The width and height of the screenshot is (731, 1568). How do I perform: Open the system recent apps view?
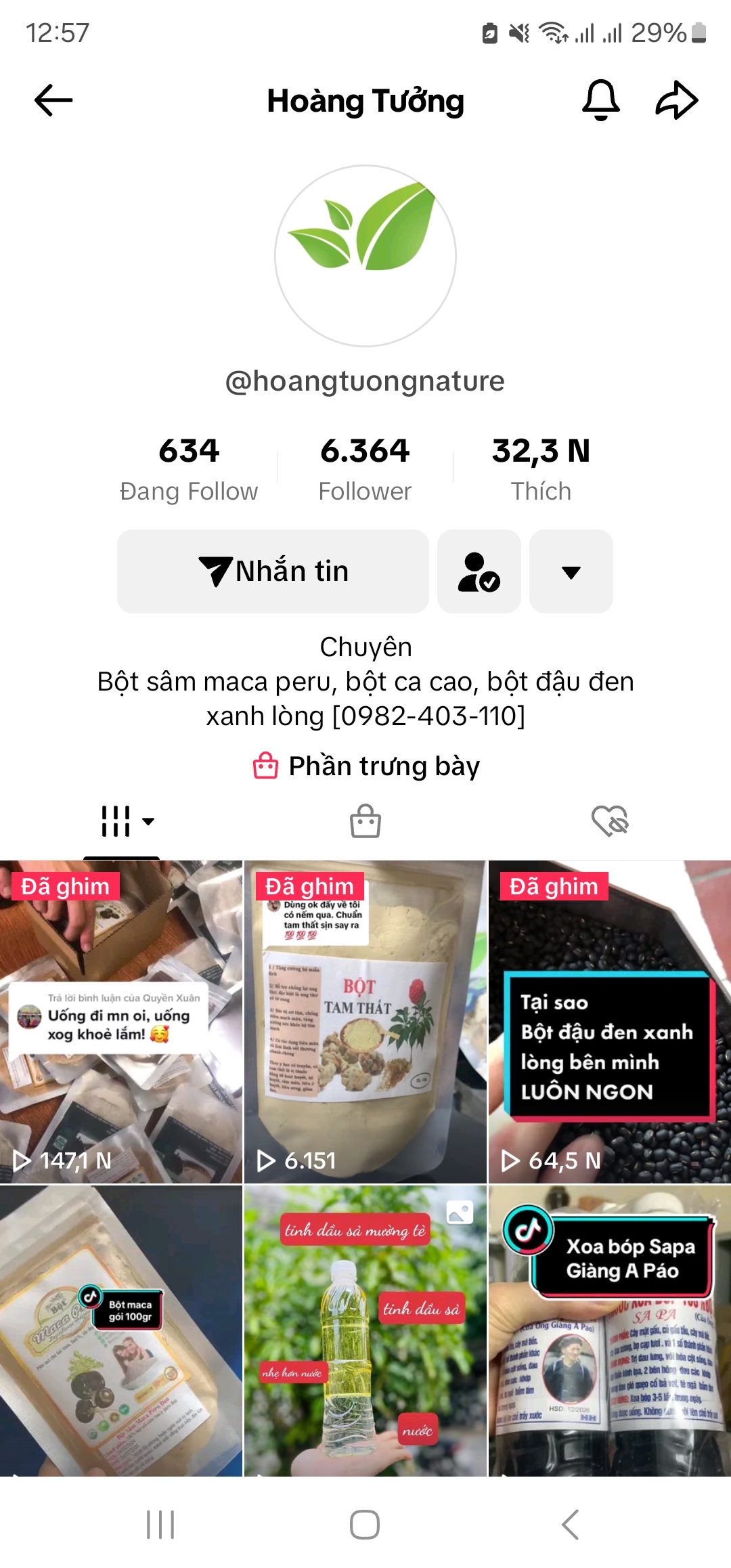point(160,1525)
